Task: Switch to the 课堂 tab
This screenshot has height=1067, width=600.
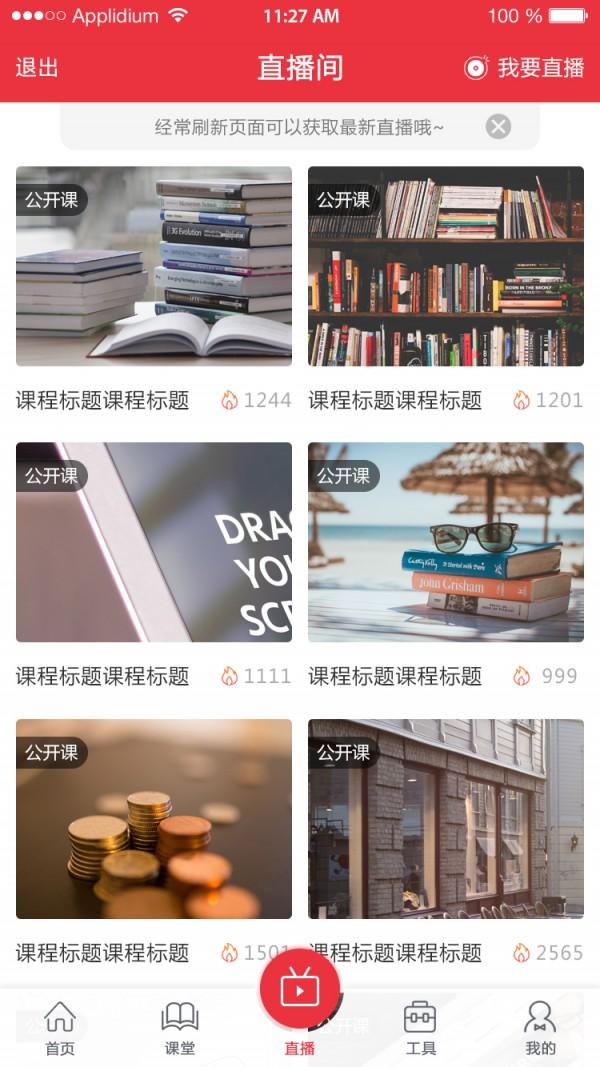Action: 180,1028
